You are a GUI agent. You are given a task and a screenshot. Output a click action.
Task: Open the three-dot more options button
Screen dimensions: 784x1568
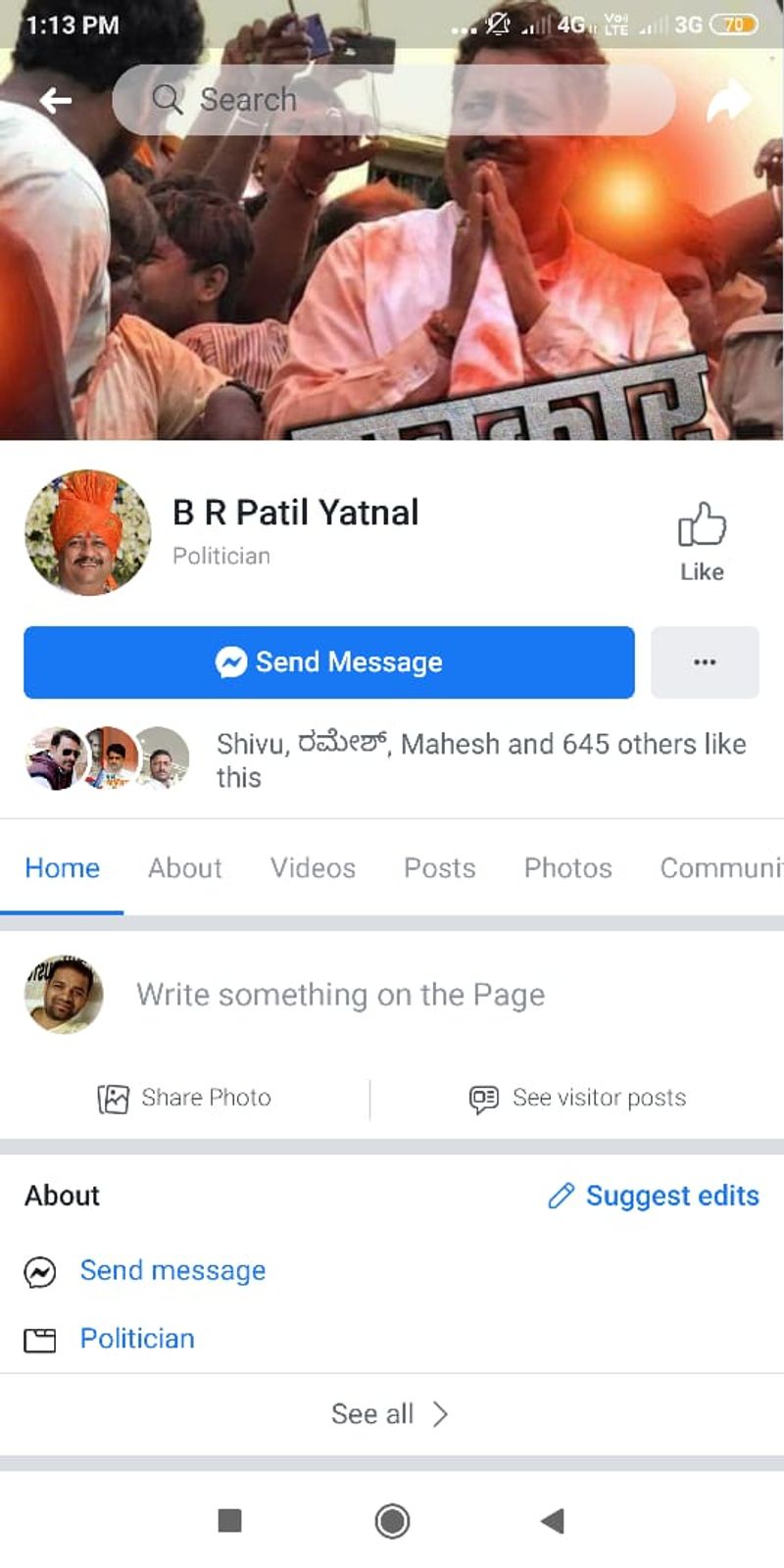click(705, 662)
